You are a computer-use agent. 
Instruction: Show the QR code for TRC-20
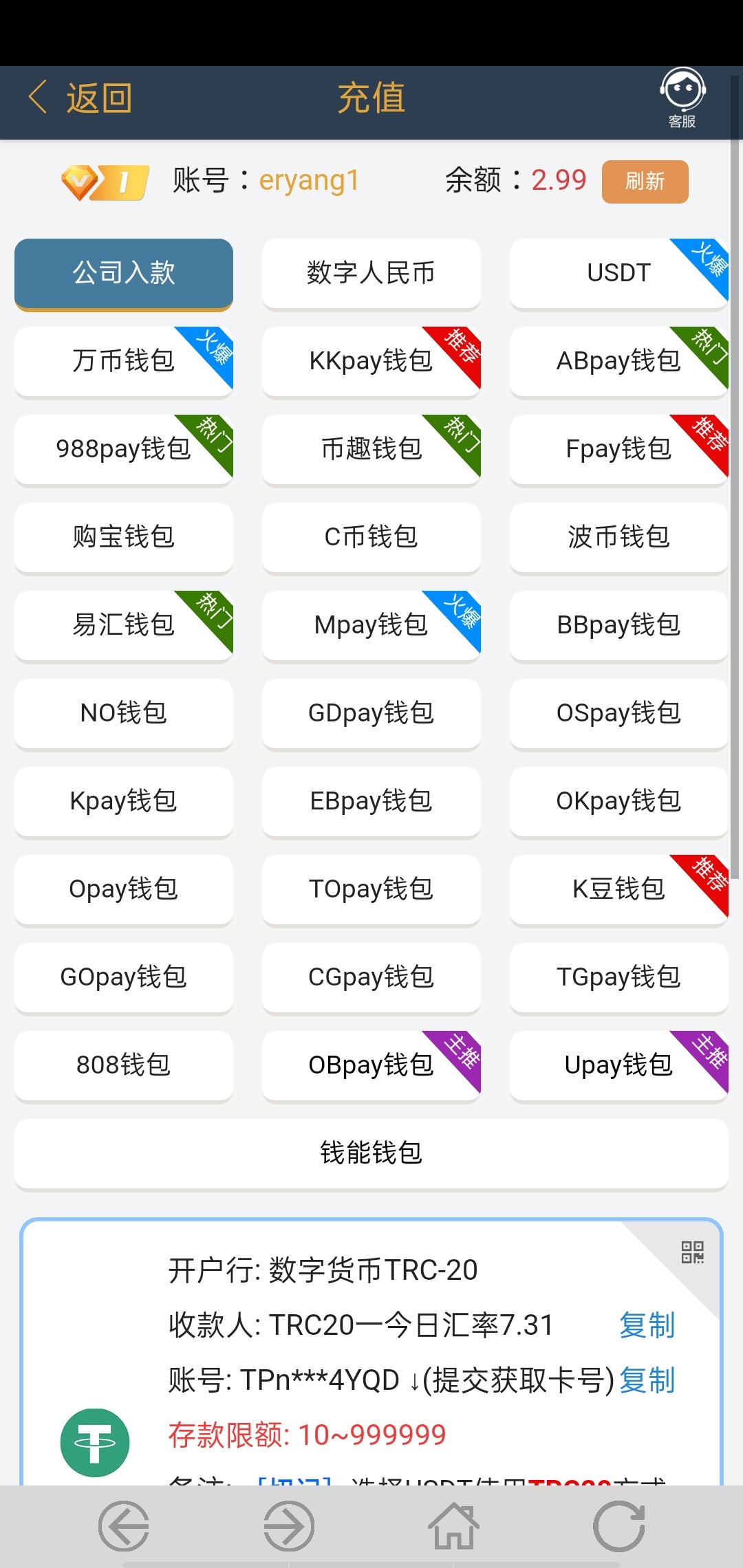coord(692,1252)
